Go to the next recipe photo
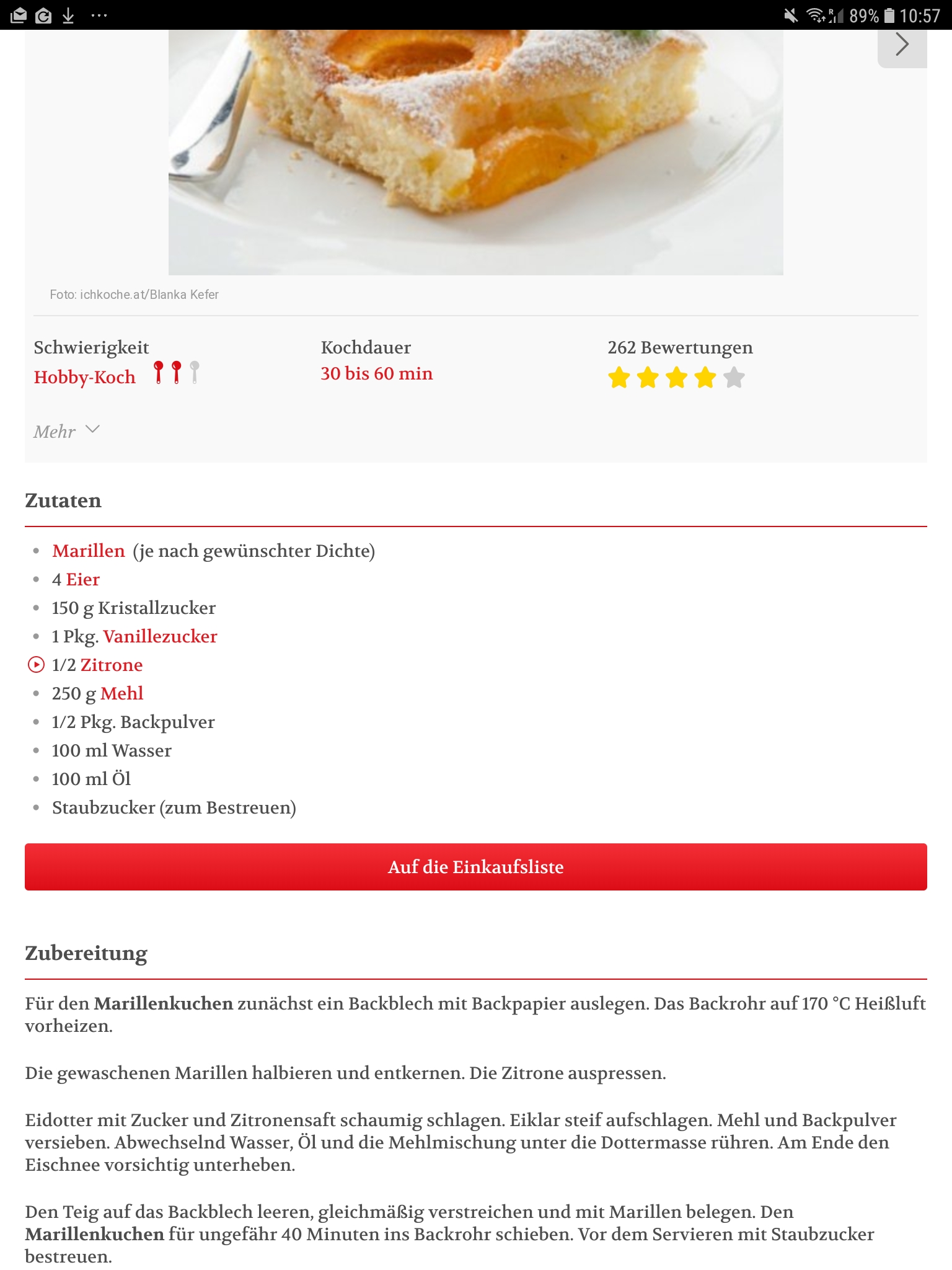The width and height of the screenshot is (952, 1270). (902, 45)
